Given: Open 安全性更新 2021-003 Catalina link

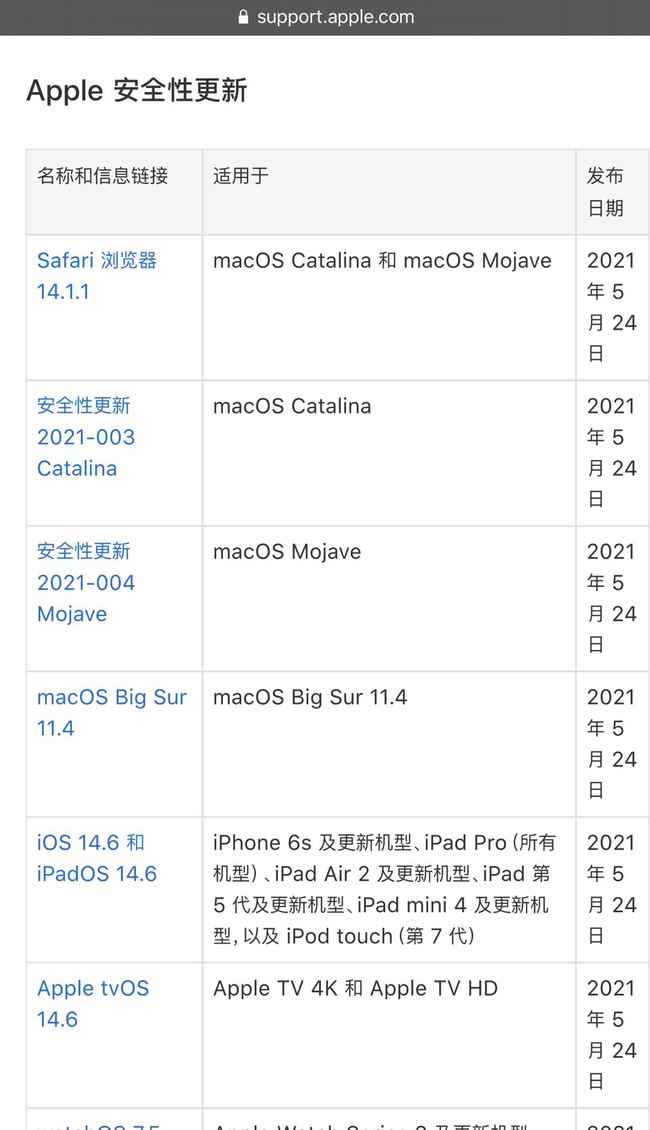Looking at the screenshot, I should tap(86, 437).
